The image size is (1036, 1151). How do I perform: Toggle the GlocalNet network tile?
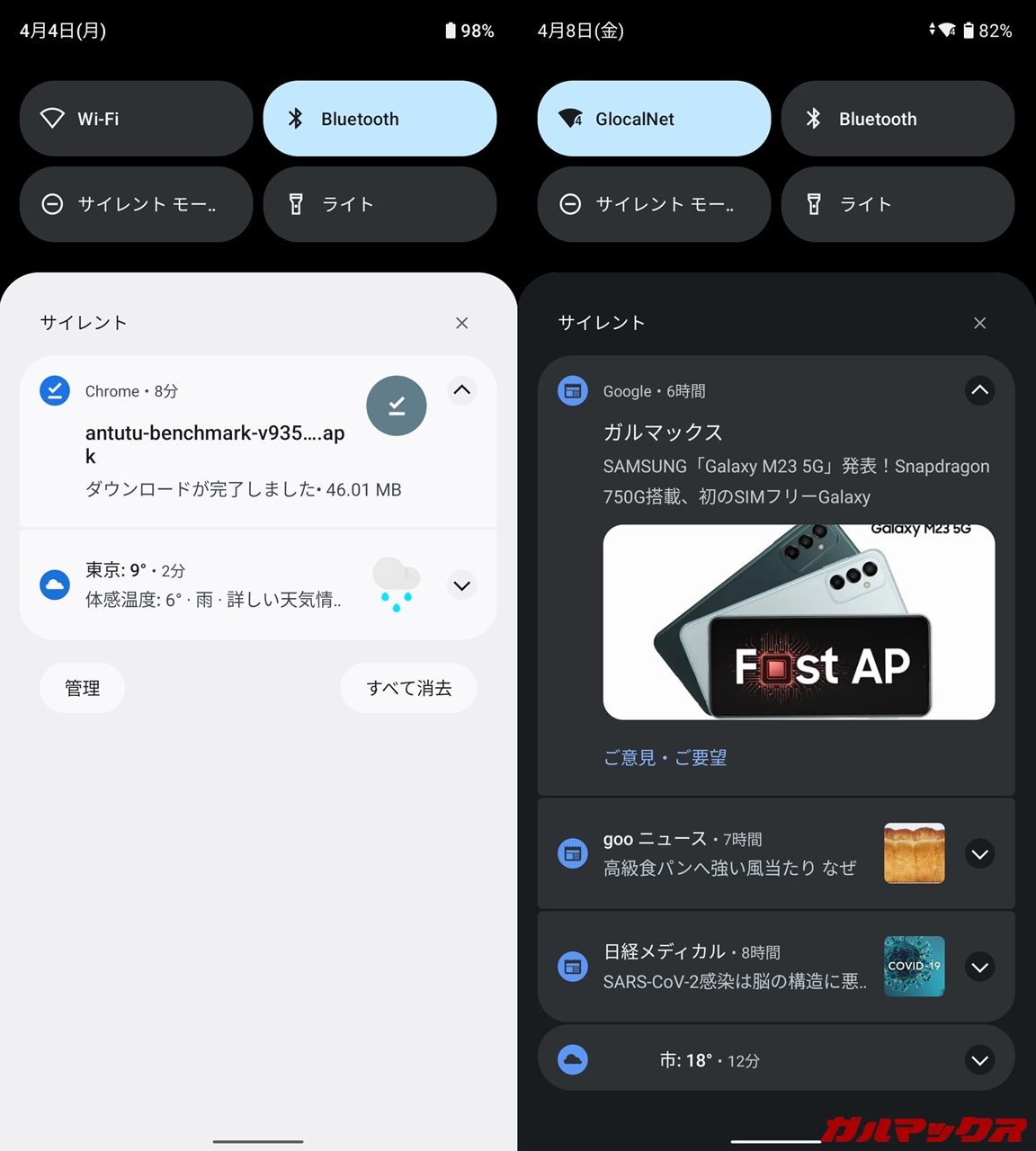(x=654, y=119)
